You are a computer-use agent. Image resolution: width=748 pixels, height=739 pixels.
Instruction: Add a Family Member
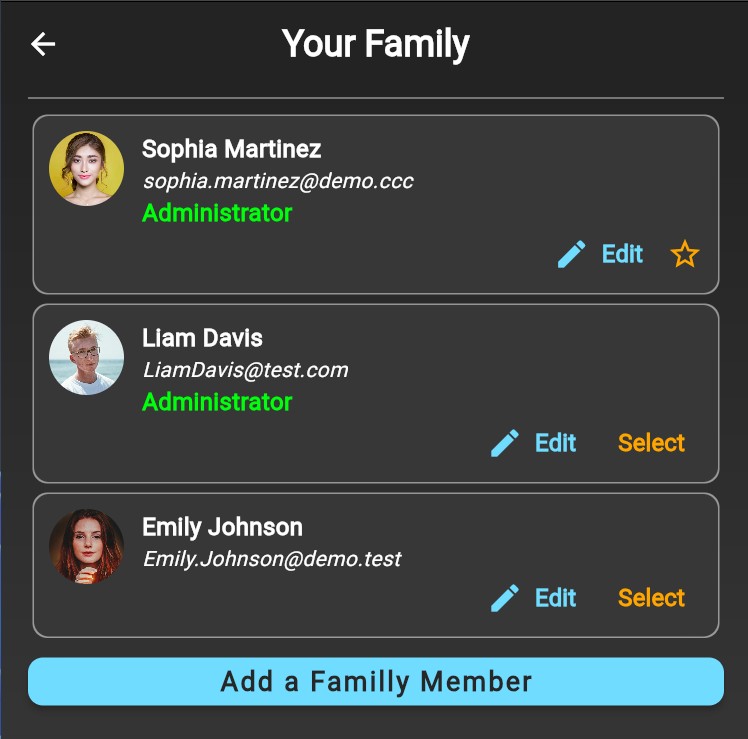tap(375, 682)
